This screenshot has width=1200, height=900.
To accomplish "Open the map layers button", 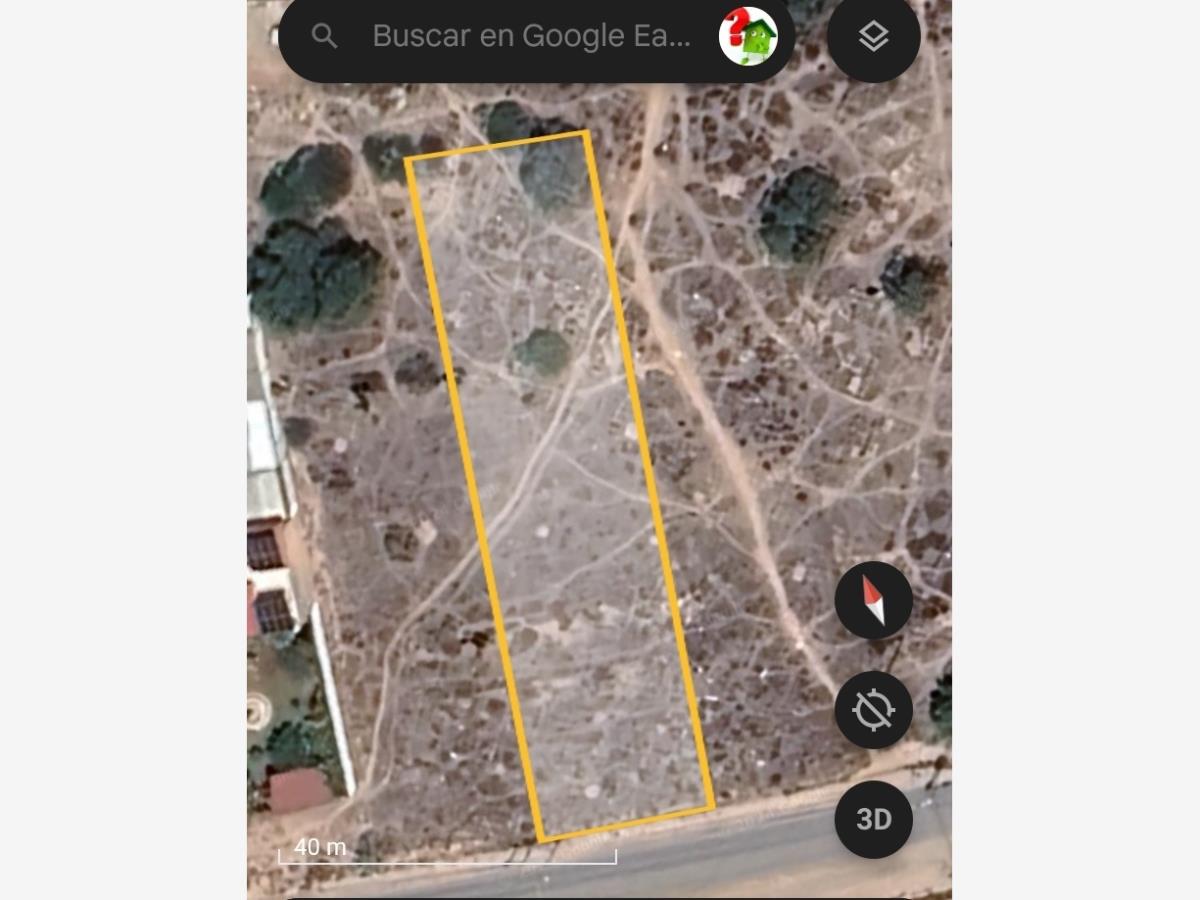I will pos(873,37).
